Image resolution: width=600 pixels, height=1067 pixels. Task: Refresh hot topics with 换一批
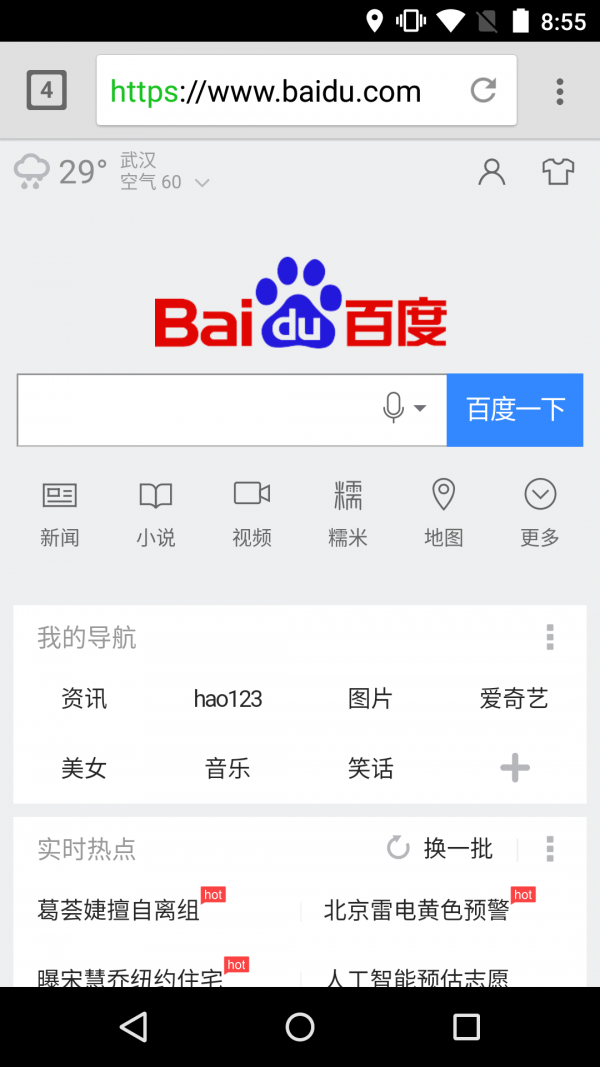click(x=441, y=849)
